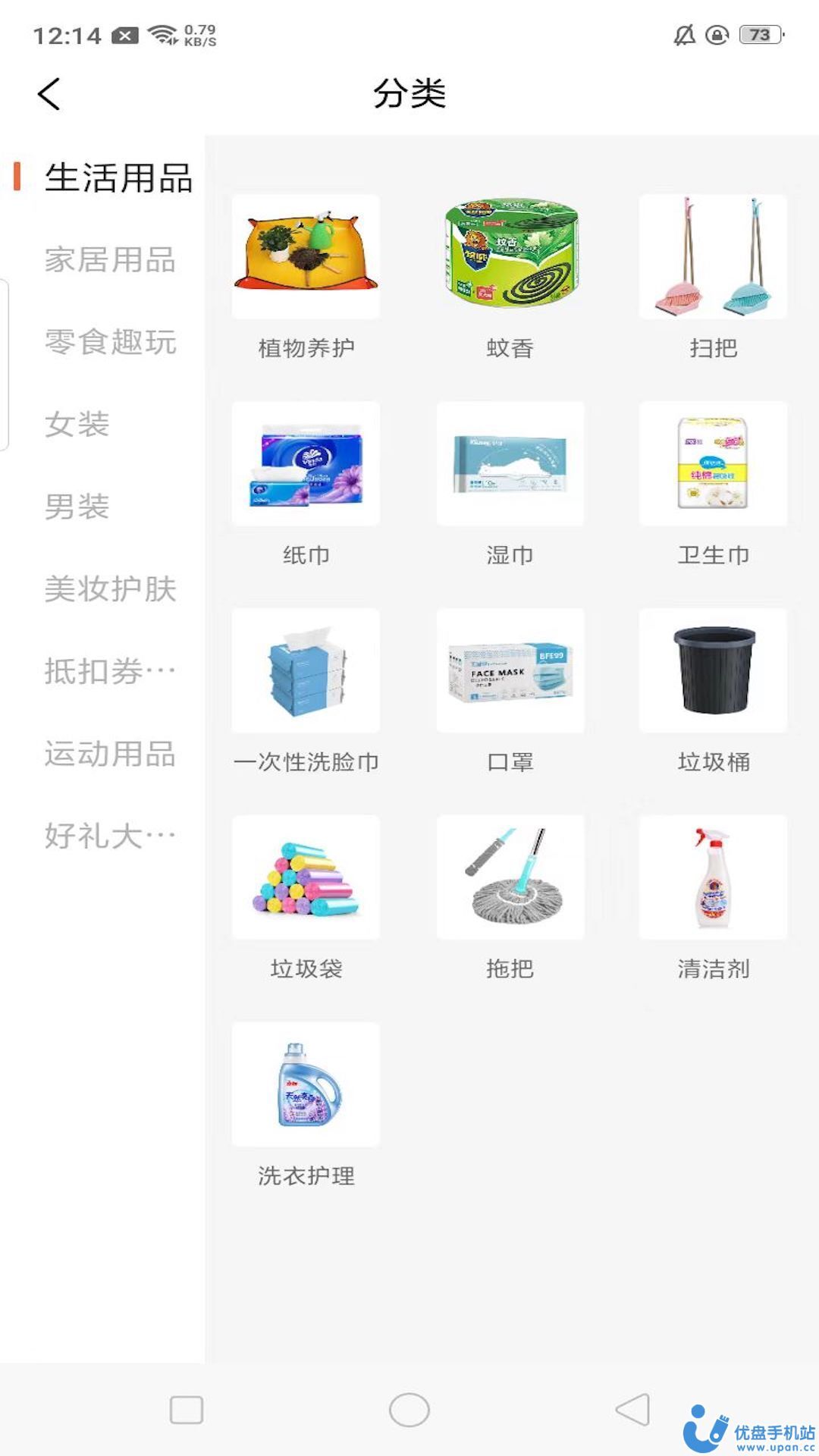Tap the 纸巾 tissue category image
The image size is (819, 1456).
(306, 464)
